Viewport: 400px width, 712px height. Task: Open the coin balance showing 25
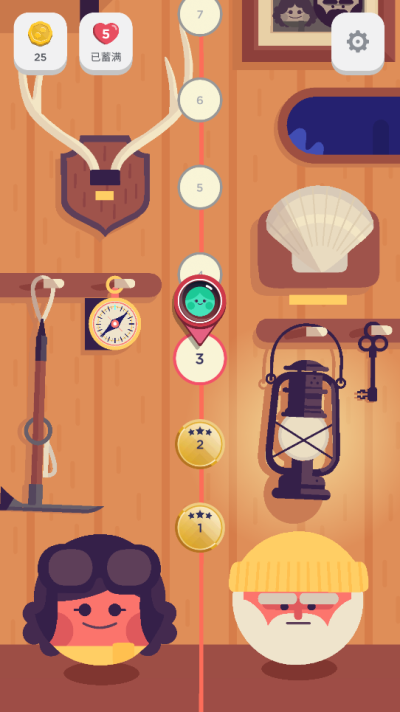tap(40, 43)
